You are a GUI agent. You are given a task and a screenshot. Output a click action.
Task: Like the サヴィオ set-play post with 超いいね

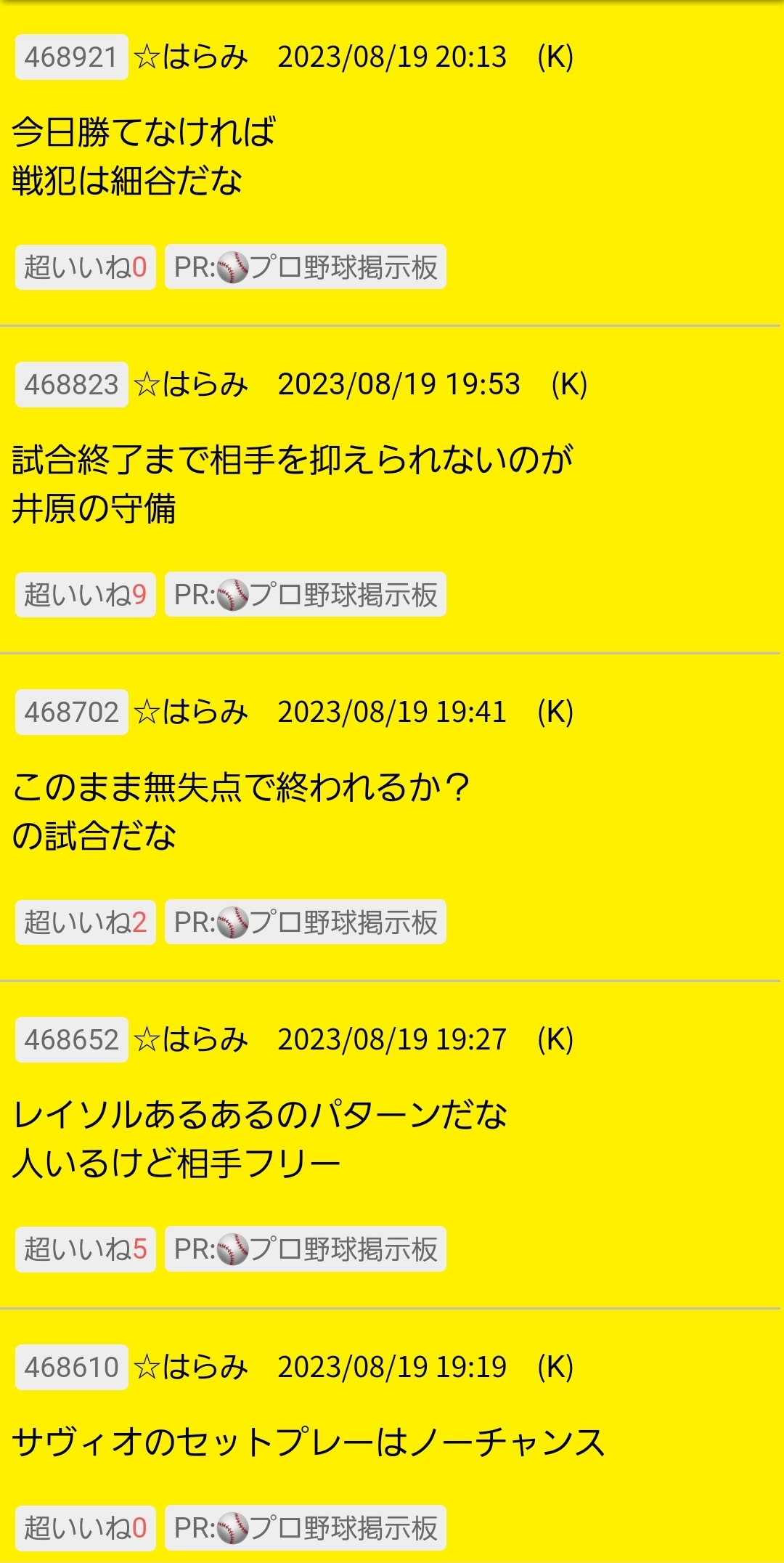click(x=86, y=1527)
